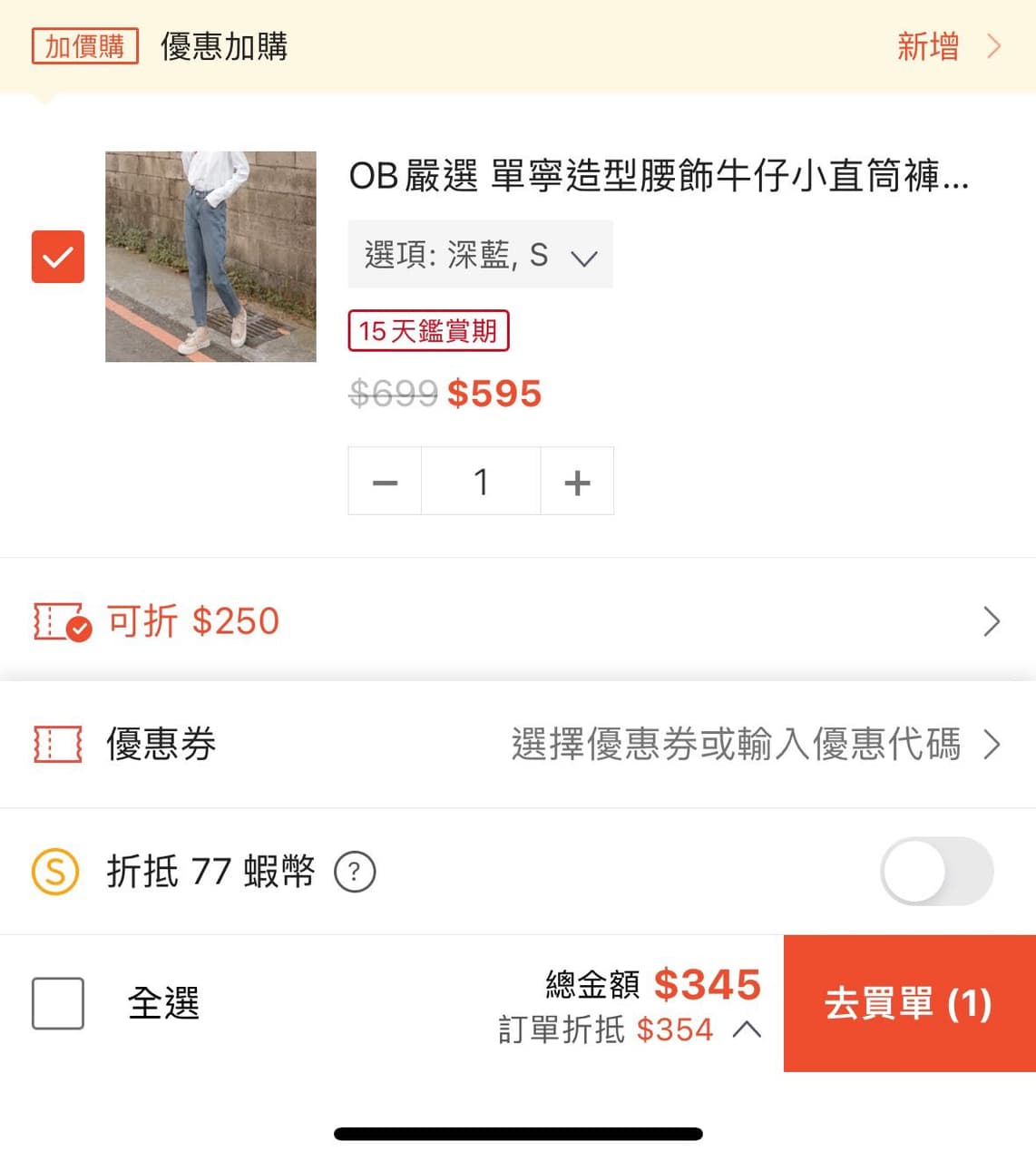
Task: Tap the 15天鑑賞期 badge
Action: [x=428, y=331]
